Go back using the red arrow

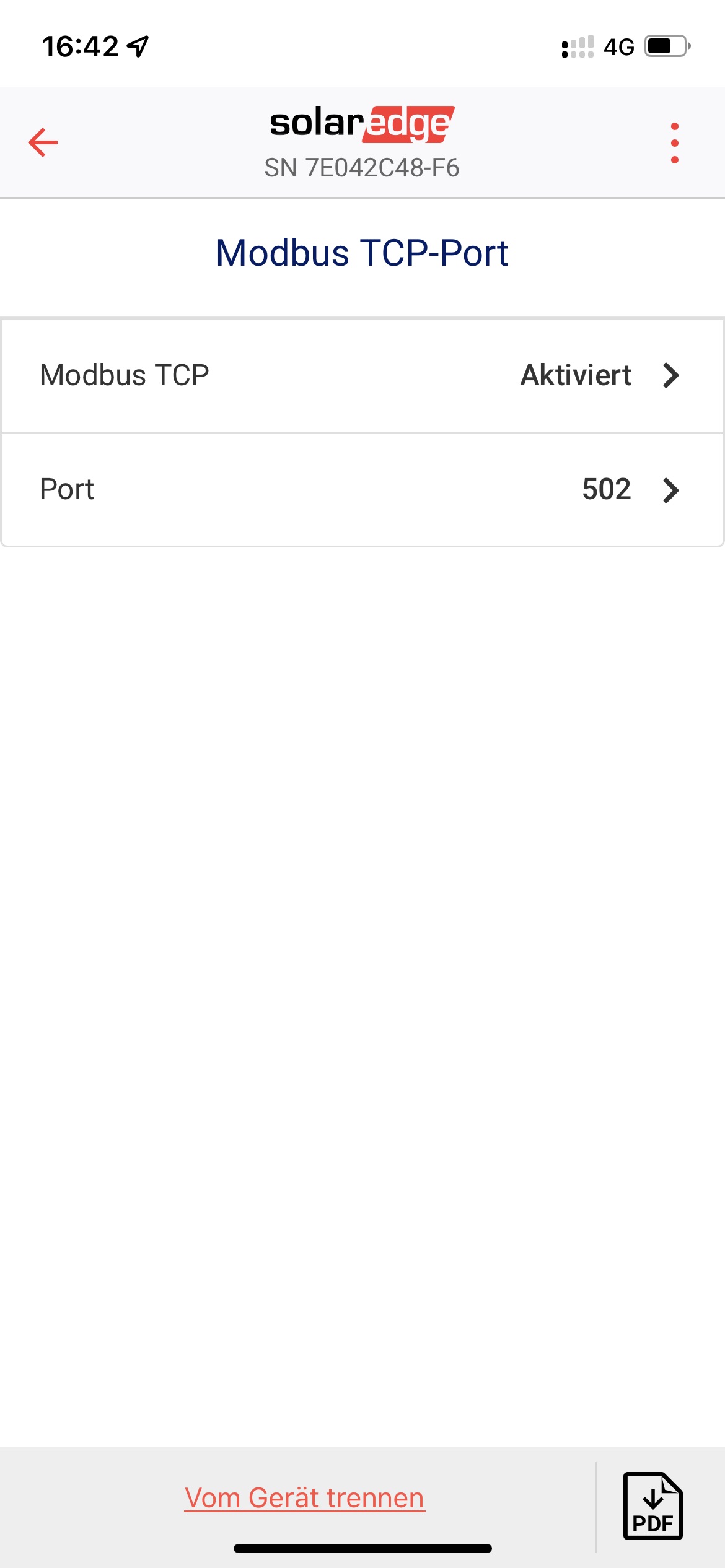click(x=43, y=142)
